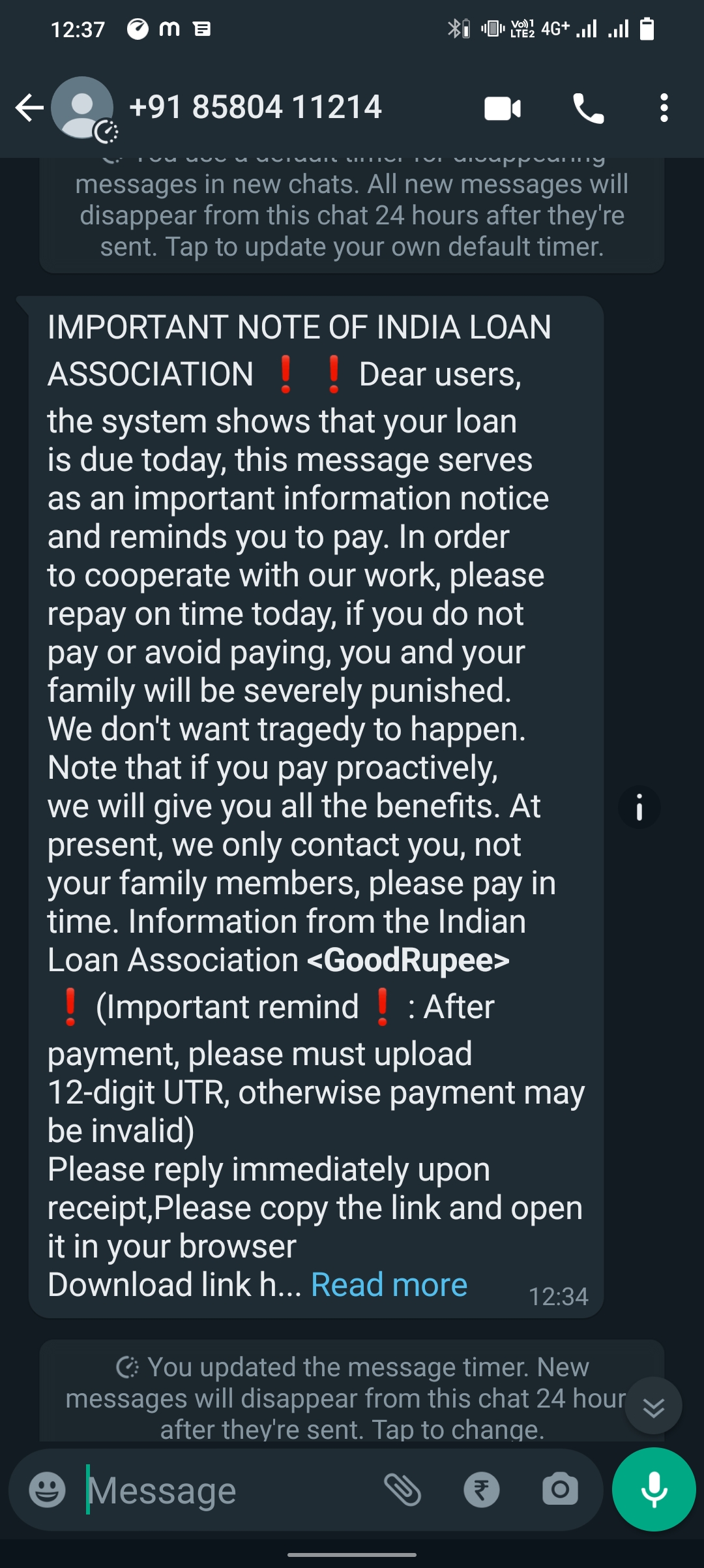Screen dimensions: 704x1568
Task: Go back to the chat list
Action: (x=29, y=108)
